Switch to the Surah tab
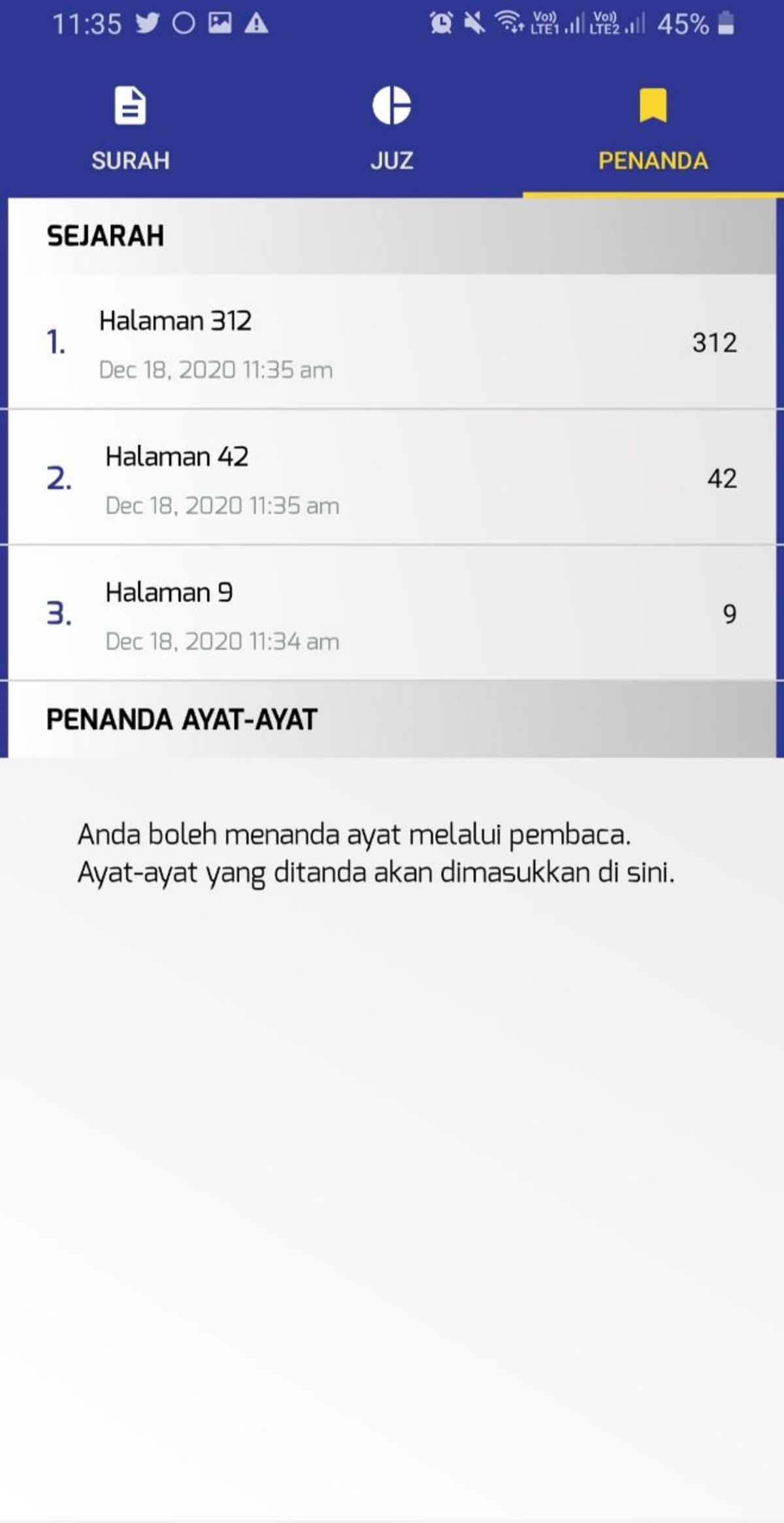The image size is (784, 1523). [131, 129]
